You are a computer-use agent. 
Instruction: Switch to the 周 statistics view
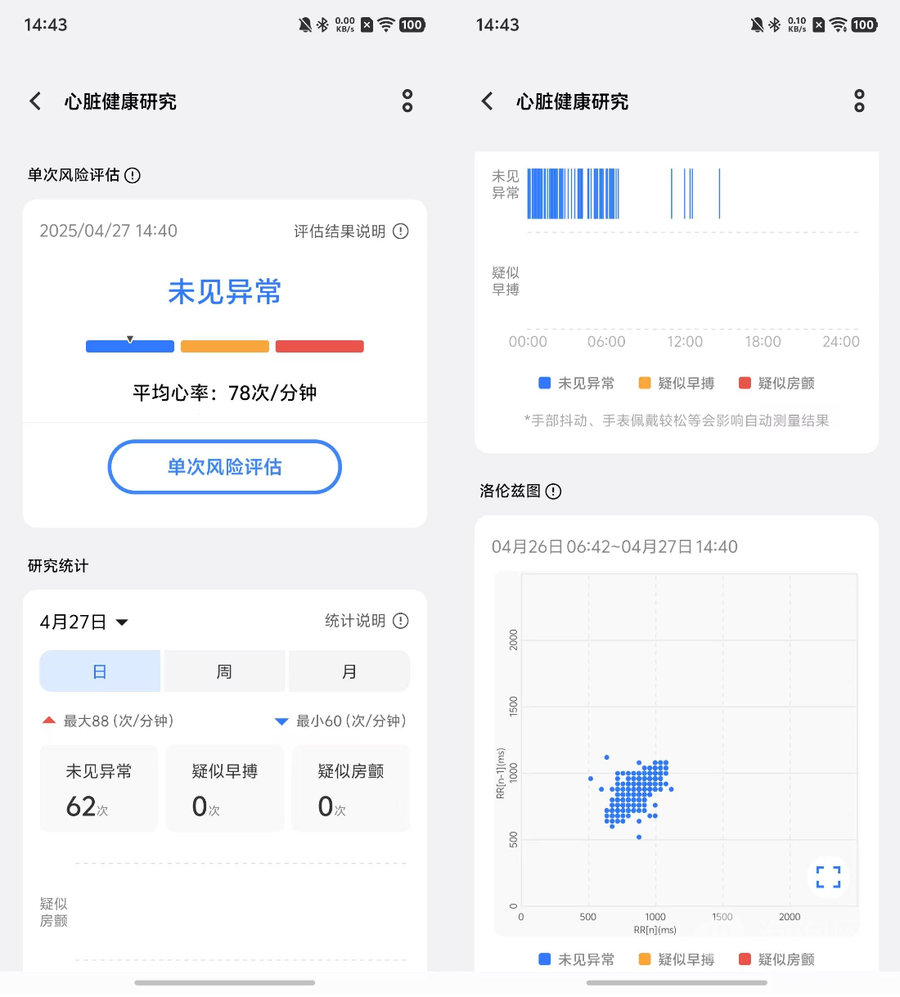(x=224, y=671)
